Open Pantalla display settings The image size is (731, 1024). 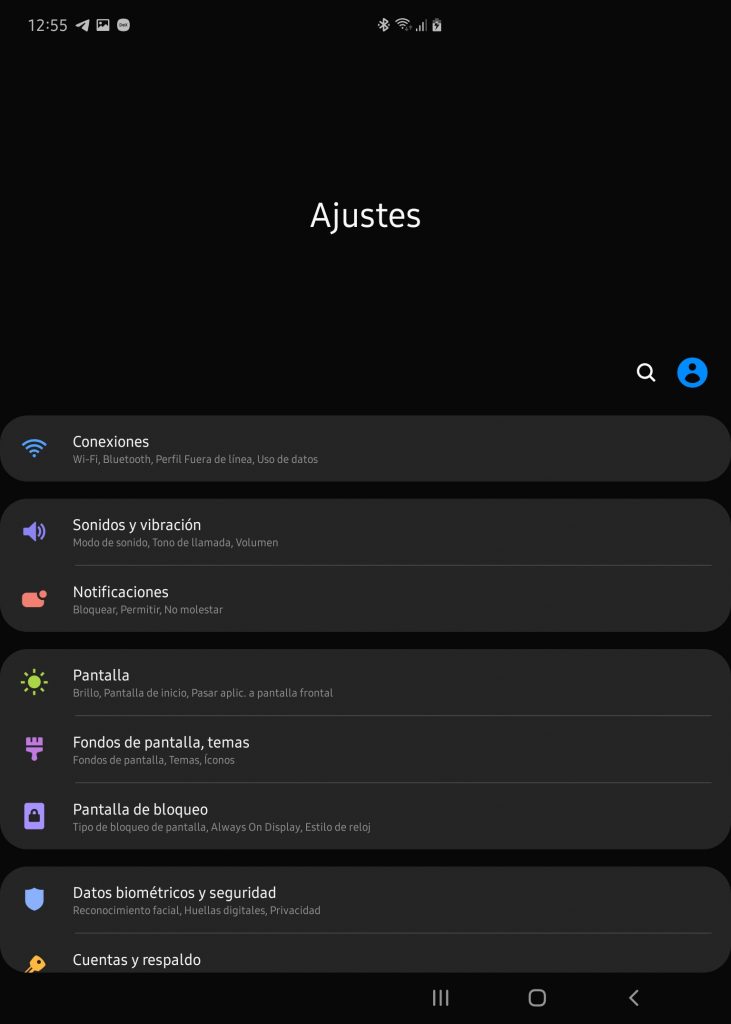coord(365,682)
